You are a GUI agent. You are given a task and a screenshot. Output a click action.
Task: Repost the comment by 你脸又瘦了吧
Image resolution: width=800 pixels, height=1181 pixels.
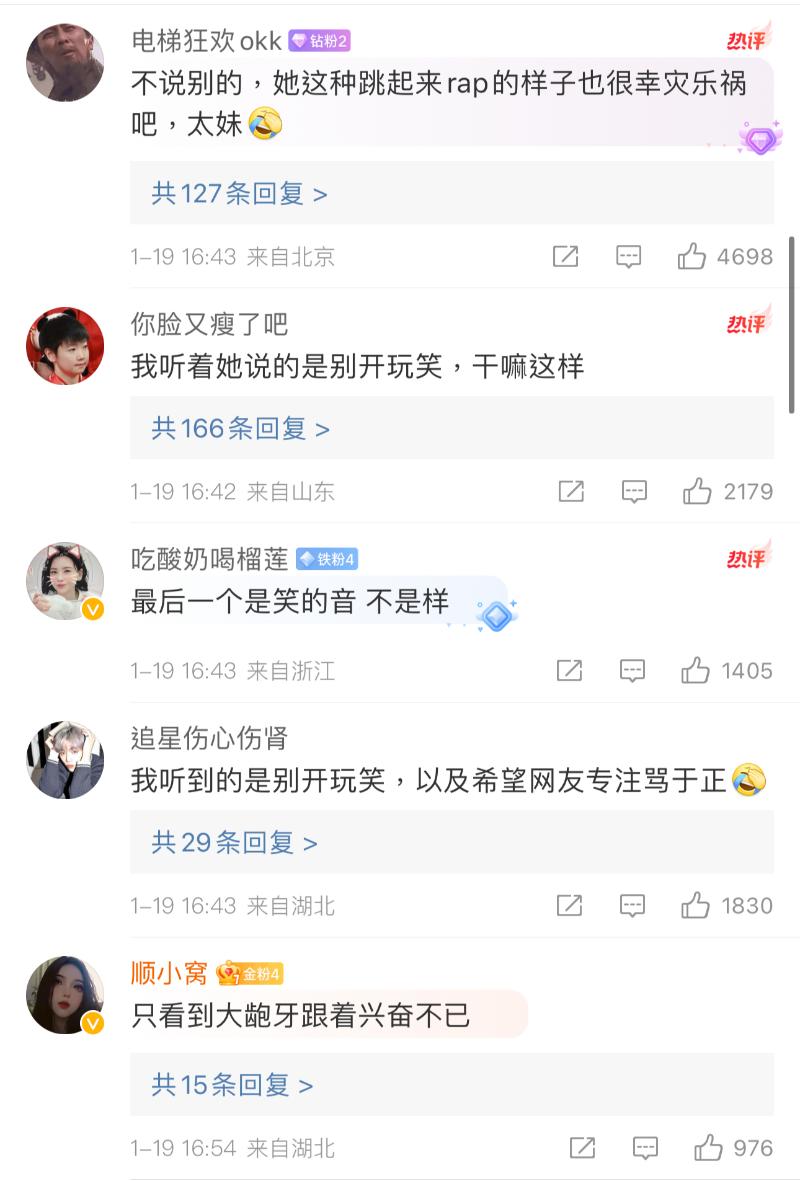click(x=571, y=491)
